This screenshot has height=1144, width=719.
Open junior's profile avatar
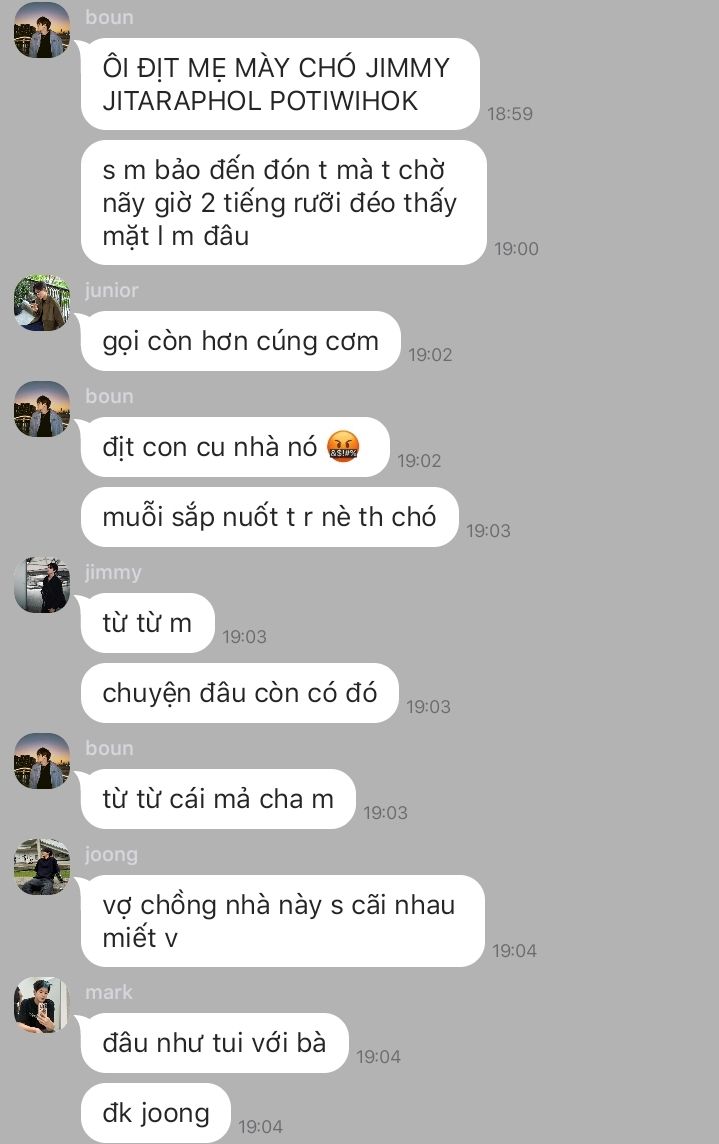42,303
